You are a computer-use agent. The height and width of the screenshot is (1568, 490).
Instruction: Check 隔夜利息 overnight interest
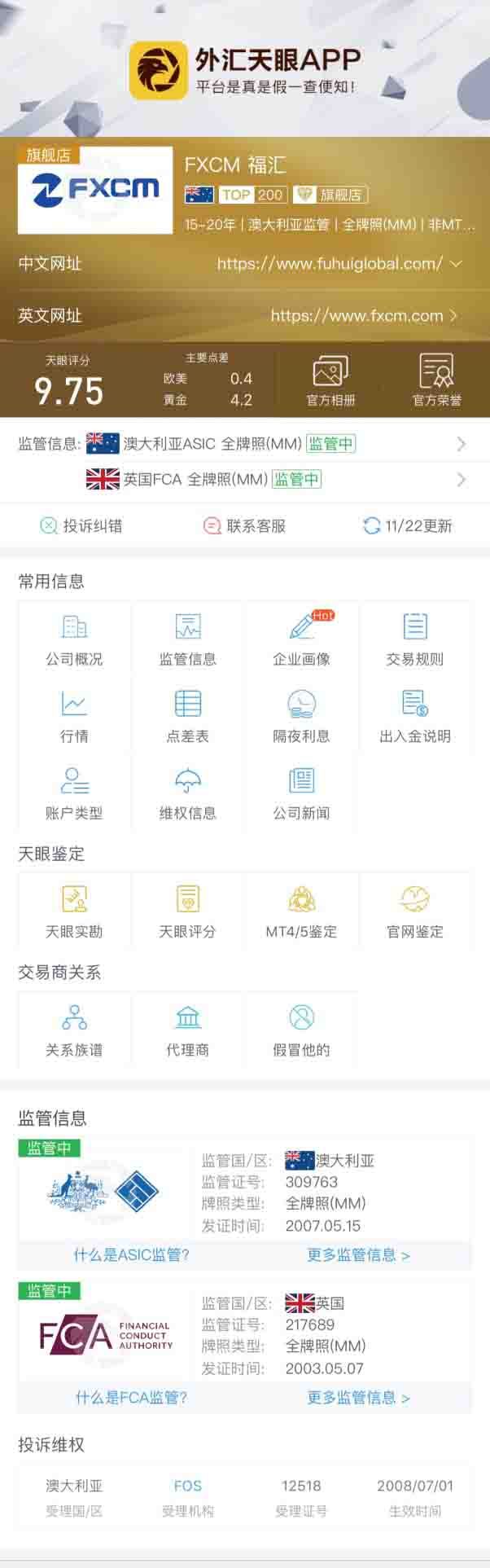tap(301, 717)
